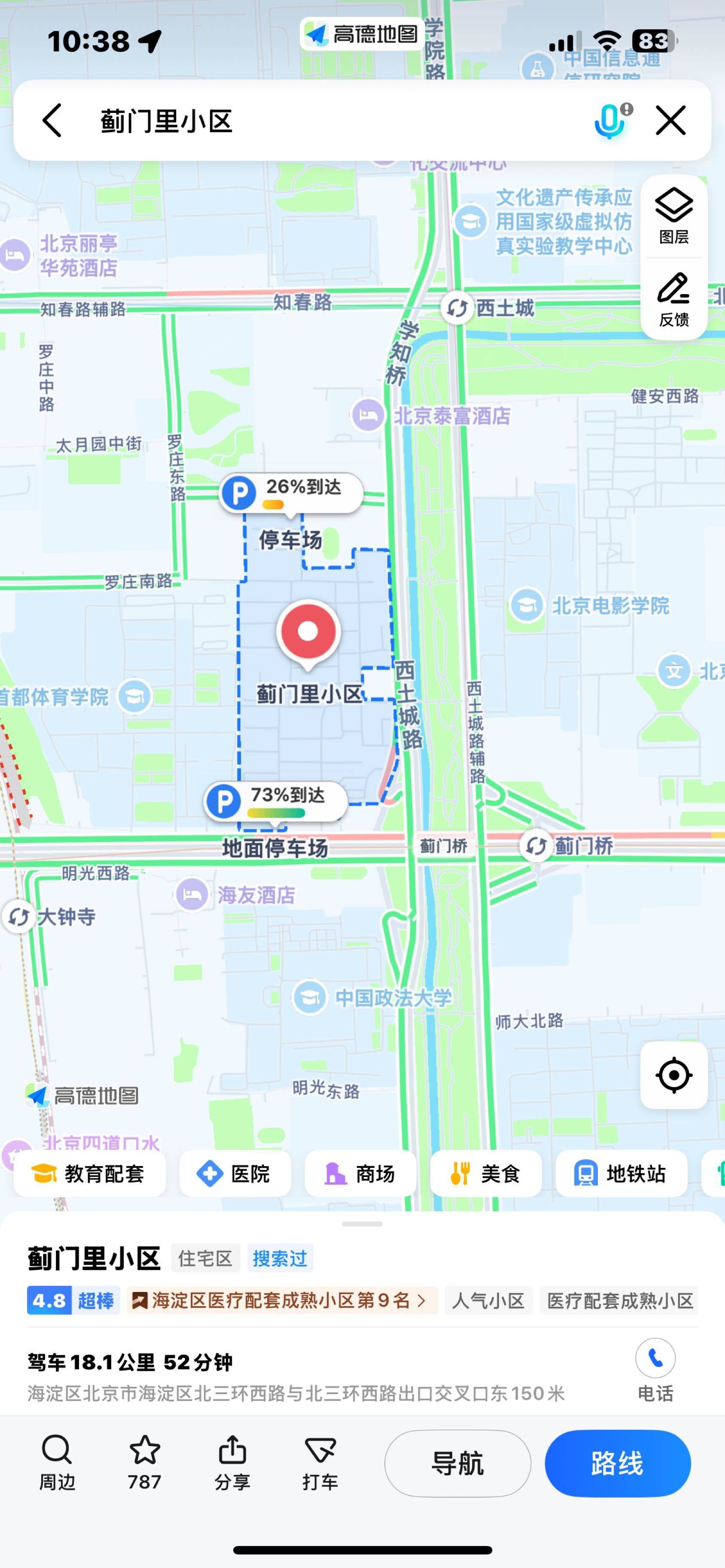Filter nearby 美食

[485, 1173]
